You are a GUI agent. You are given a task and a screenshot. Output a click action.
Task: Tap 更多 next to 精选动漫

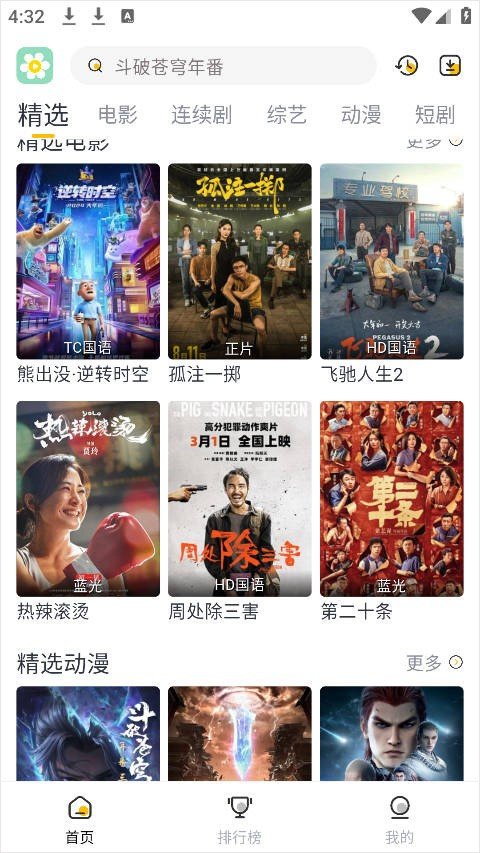click(434, 663)
